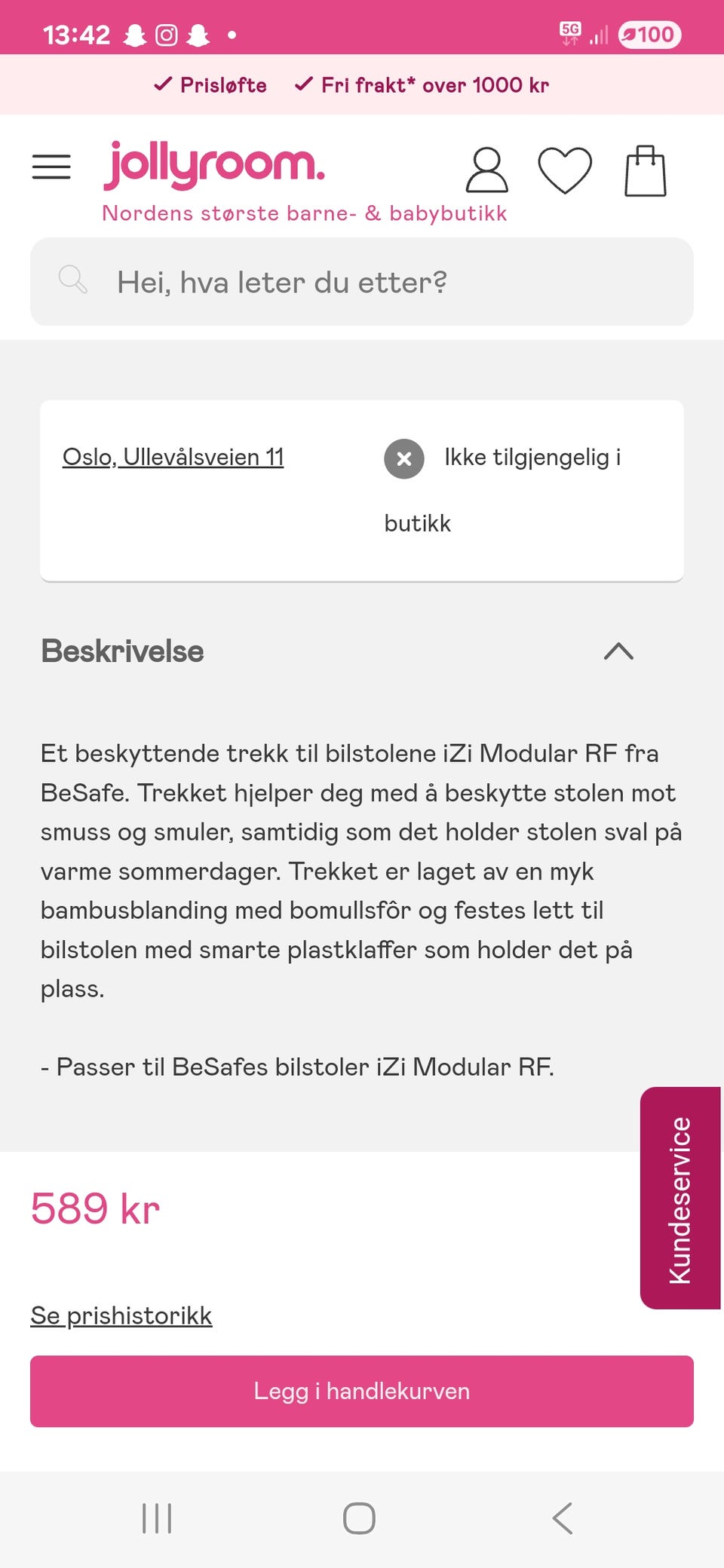The height and width of the screenshot is (1568, 724).
Task: Open the shopping bag icon
Action: (x=646, y=169)
